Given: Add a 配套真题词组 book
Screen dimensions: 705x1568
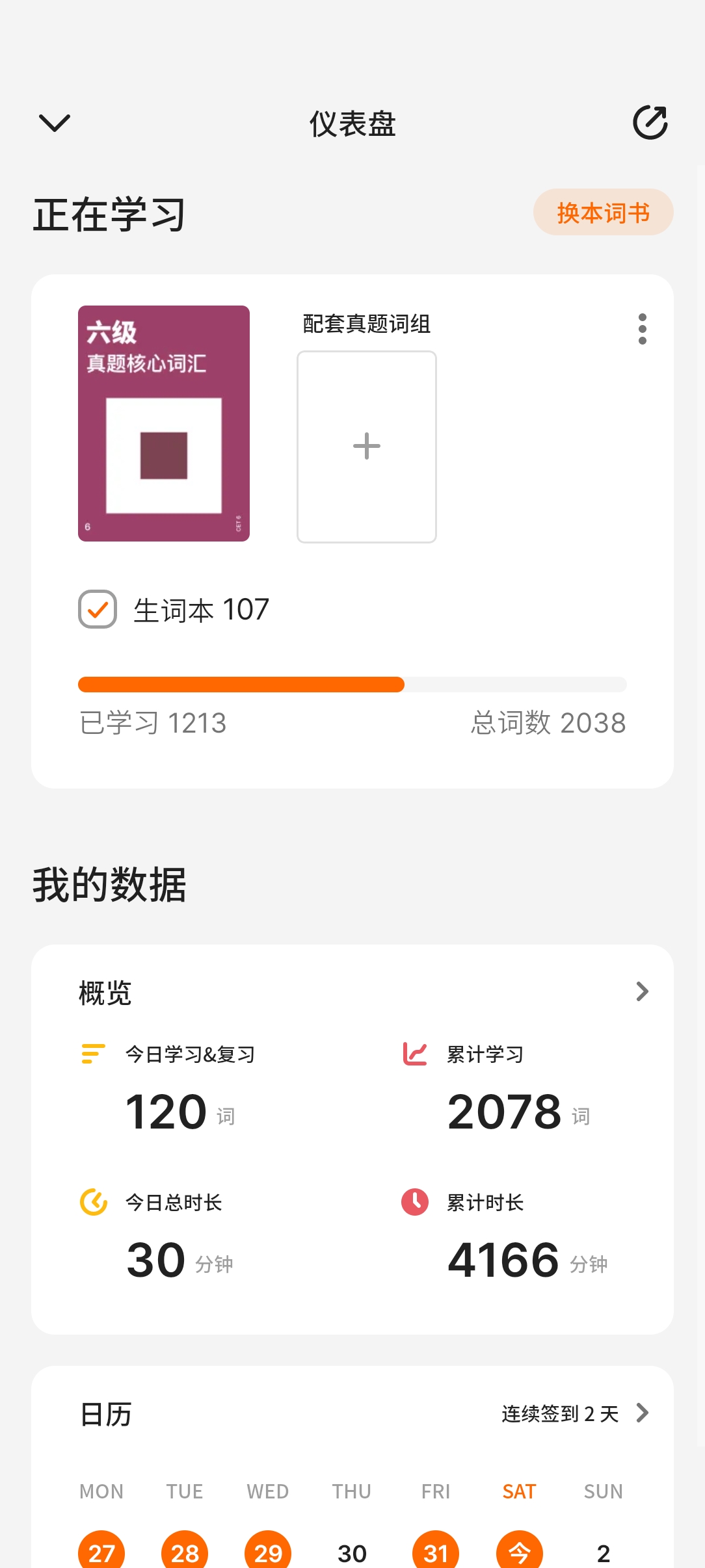Looking at the screenshot, I should pos(367,447).
